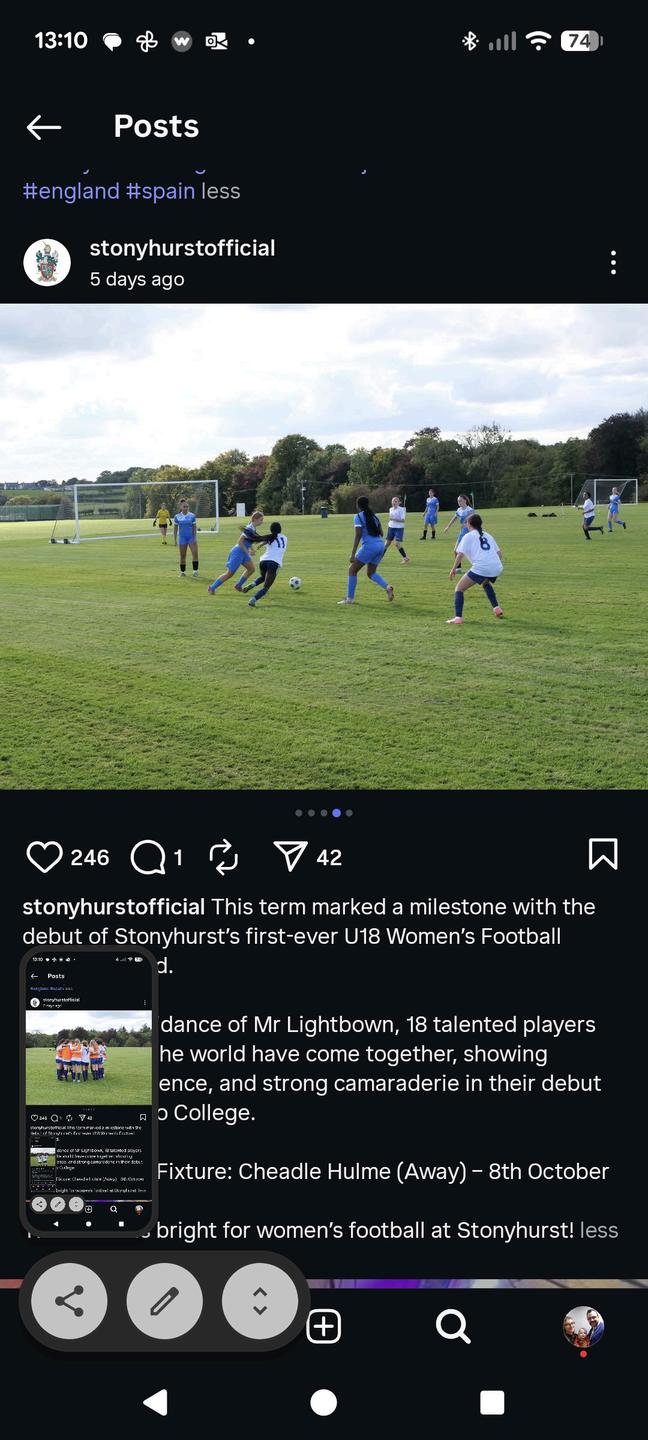Create a new post with plus icon
The height and width of the screenshot is (1440, 648).
click(324, 1327)
